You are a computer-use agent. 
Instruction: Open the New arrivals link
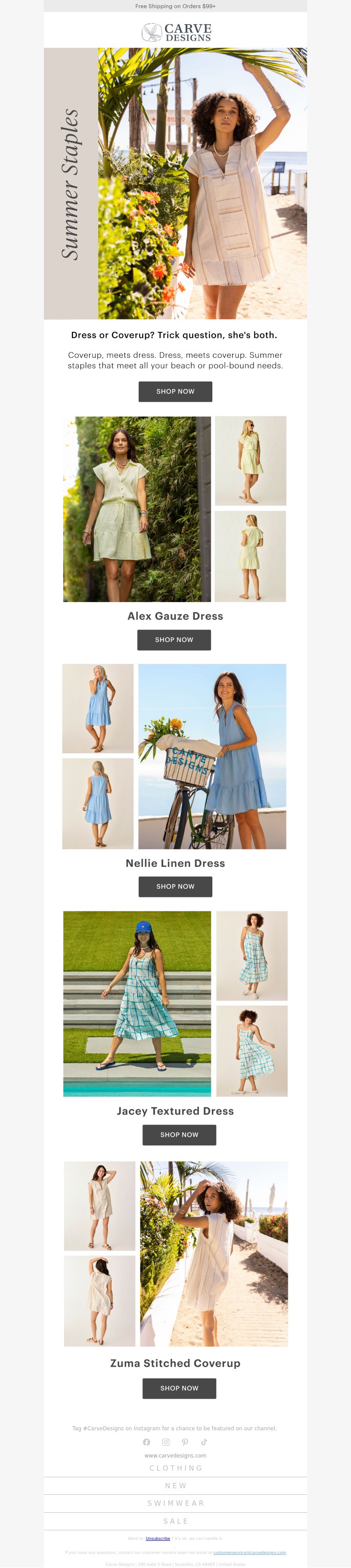(175, 1486)
